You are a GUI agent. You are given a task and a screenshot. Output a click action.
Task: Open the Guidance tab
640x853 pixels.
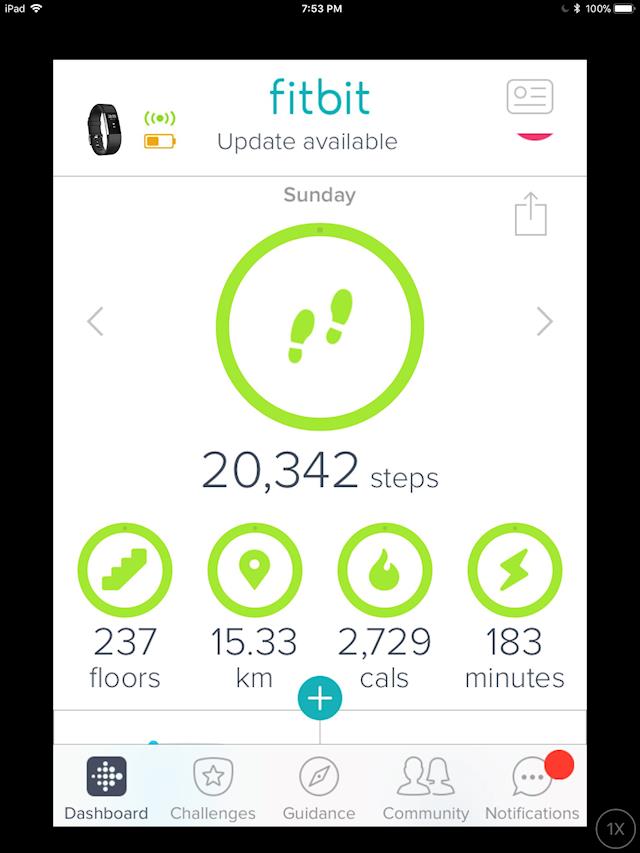point(319,788)
